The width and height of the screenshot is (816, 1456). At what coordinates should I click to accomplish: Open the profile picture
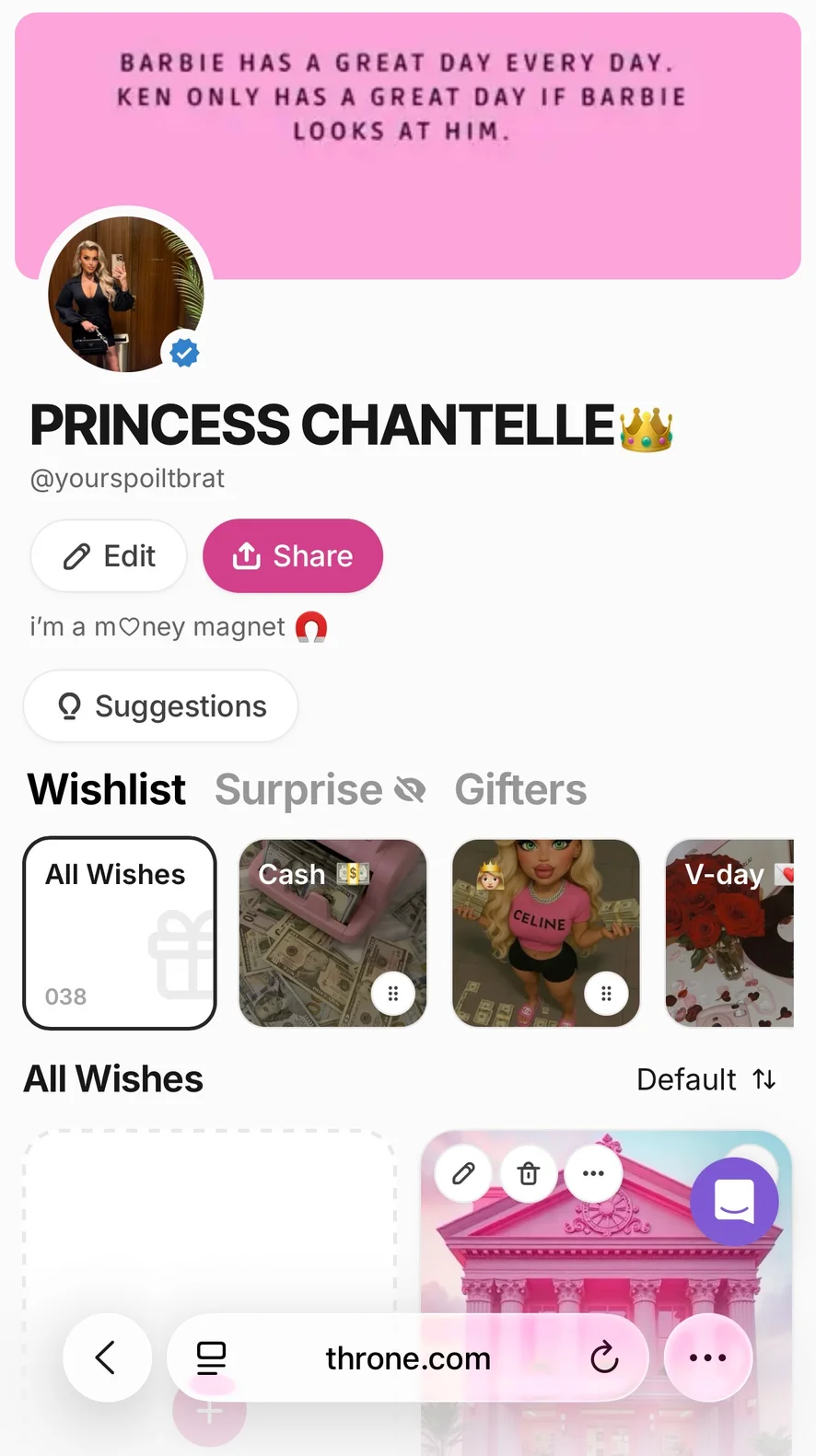(125, 295)
